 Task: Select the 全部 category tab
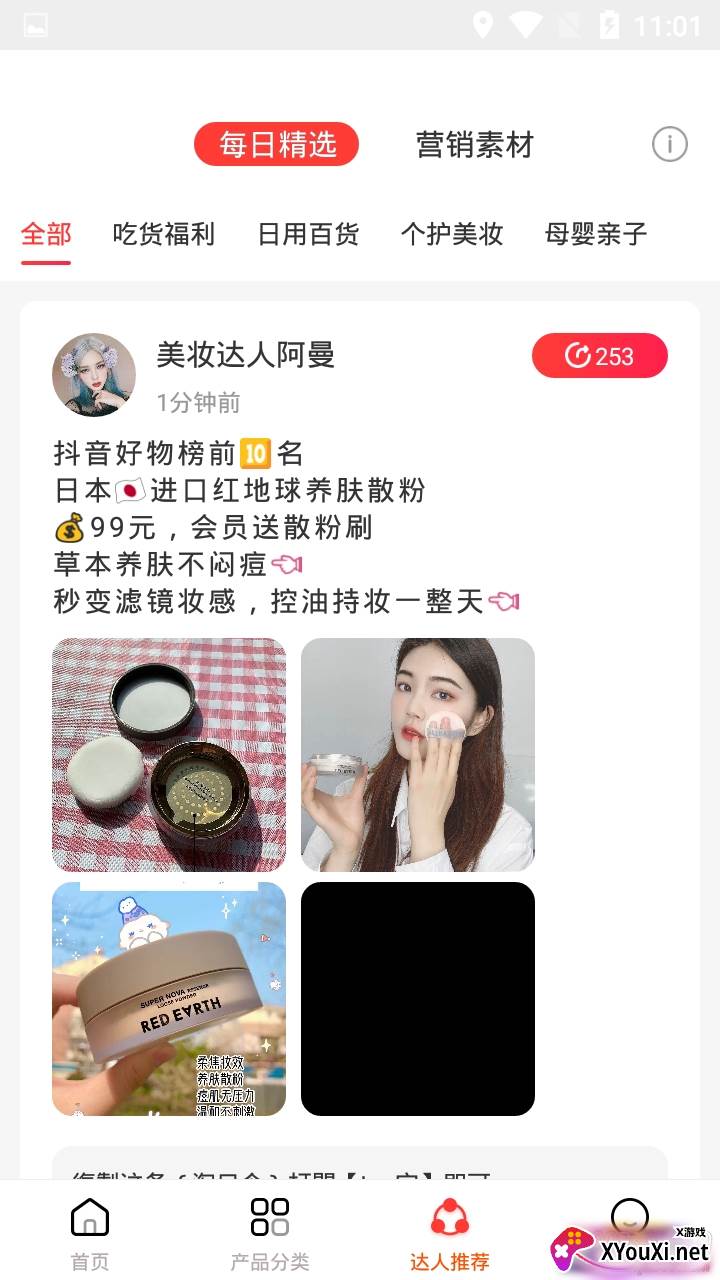46,235
